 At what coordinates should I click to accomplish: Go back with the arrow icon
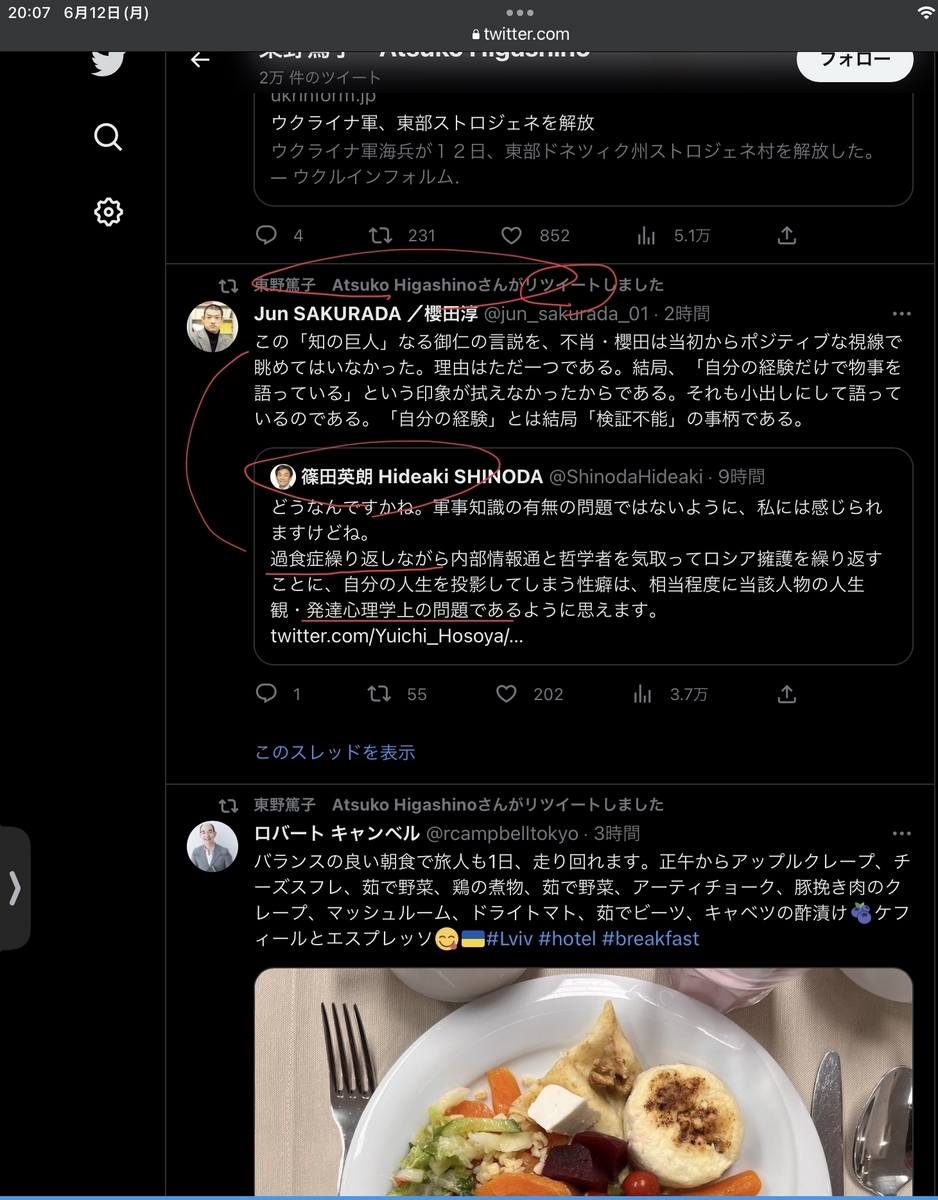(200, 60)
